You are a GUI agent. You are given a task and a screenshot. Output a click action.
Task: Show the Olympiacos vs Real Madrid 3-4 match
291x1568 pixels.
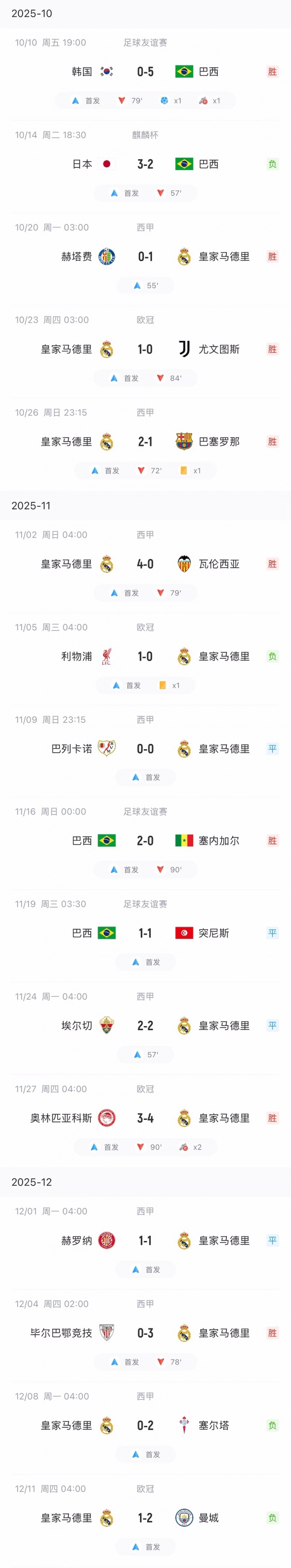coord(145,1119)
